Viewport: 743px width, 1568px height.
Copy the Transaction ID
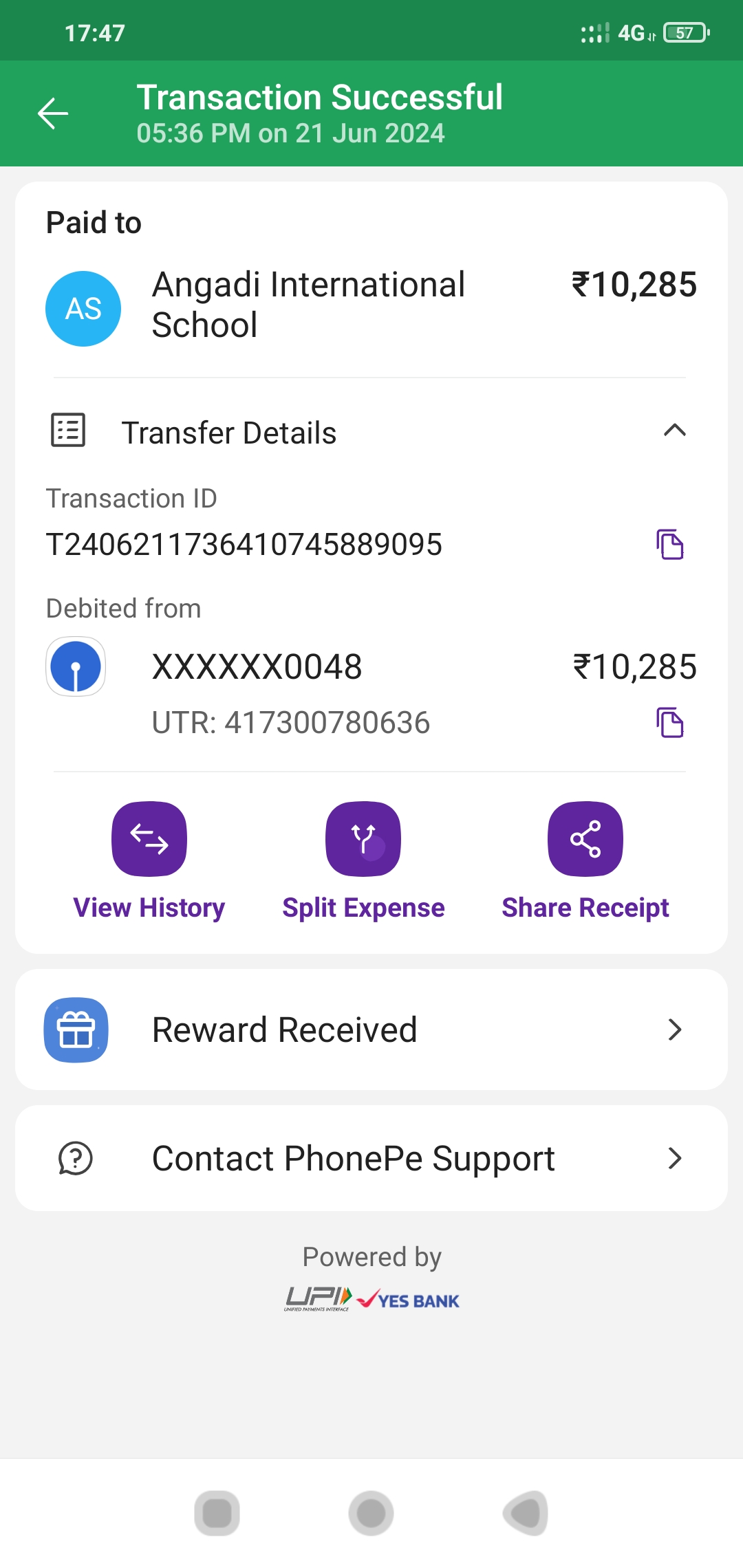pos(669,545)
